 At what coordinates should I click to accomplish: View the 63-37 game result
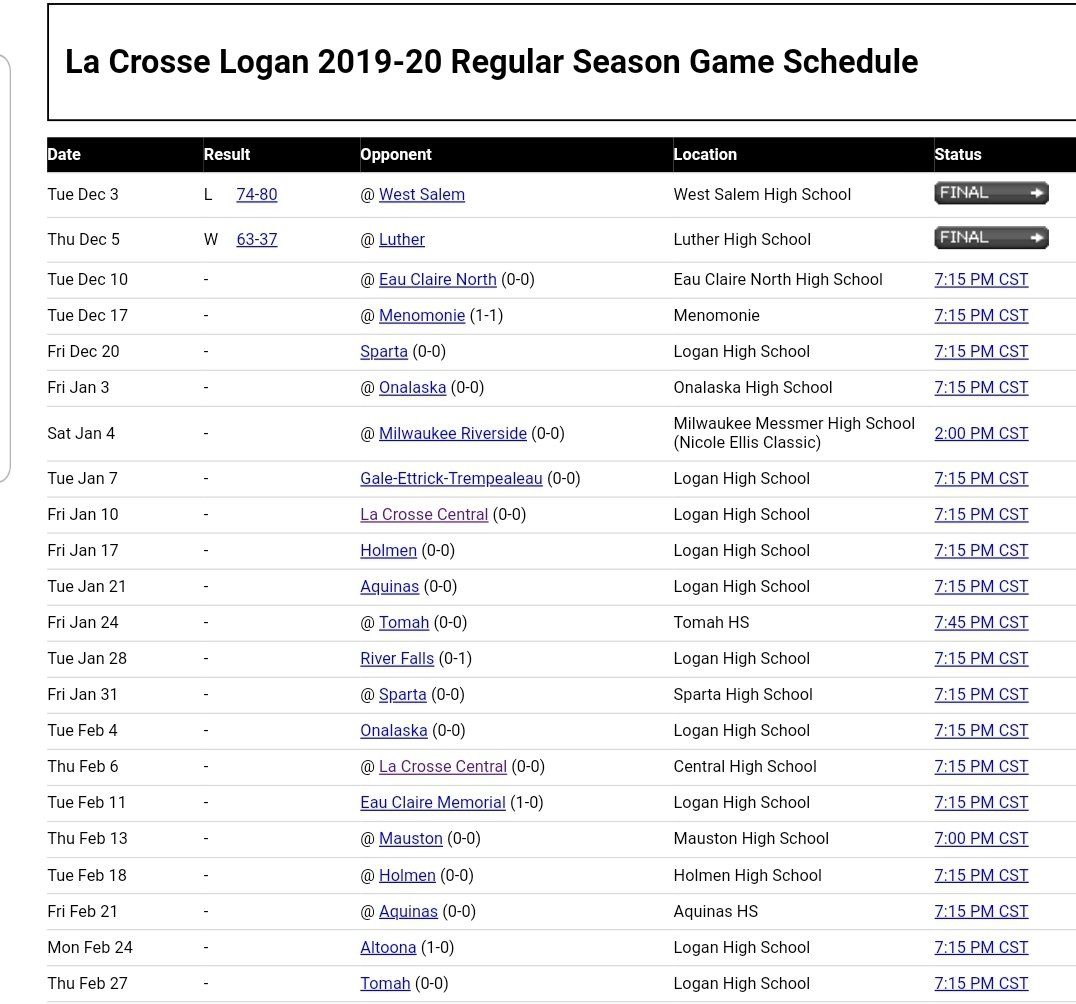click(x=256, y=239)
